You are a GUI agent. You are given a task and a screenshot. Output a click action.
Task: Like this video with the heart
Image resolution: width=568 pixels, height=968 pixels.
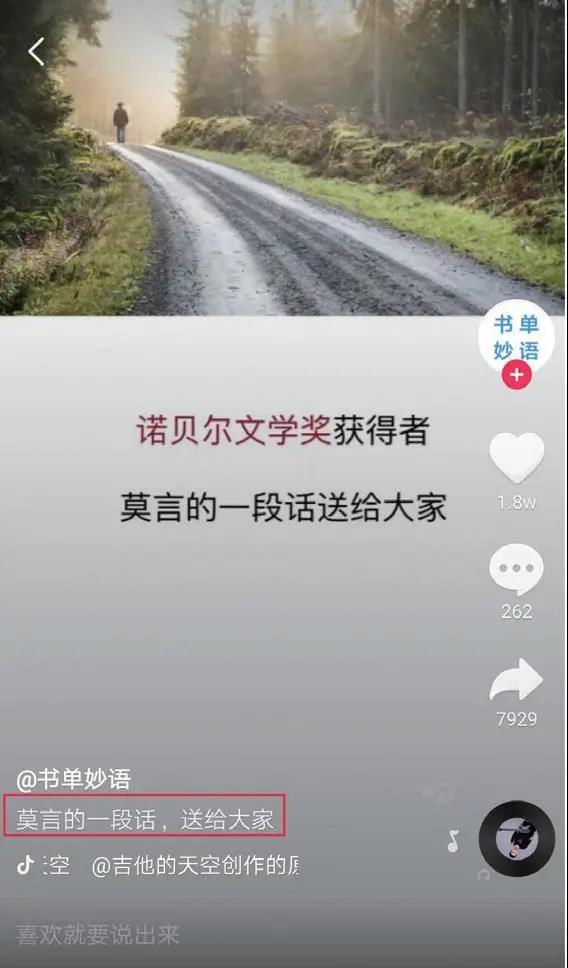(517, 457)
